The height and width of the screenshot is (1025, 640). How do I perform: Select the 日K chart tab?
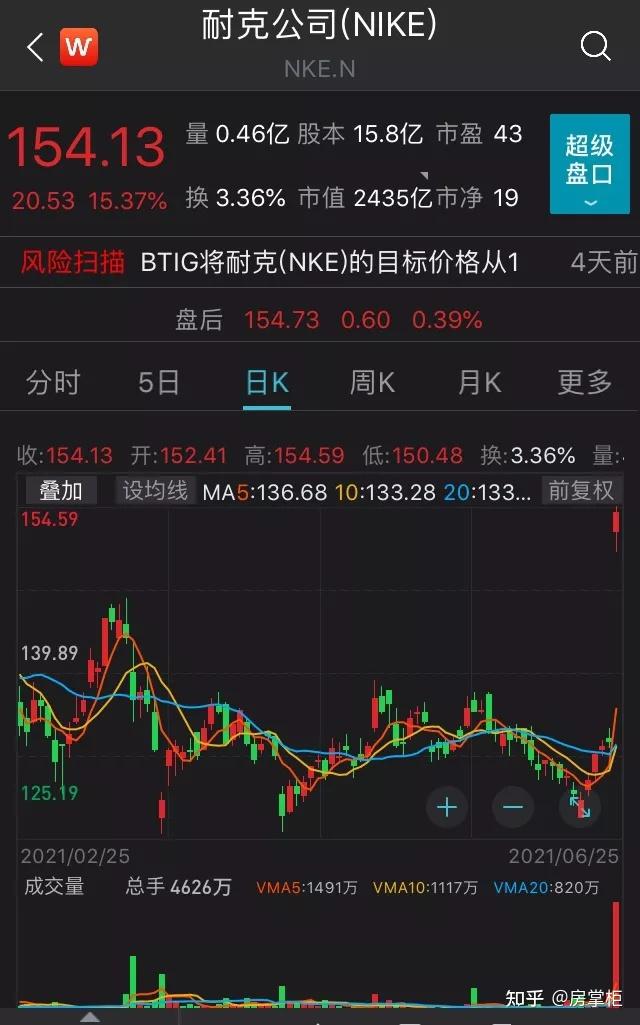[x=267, y=382]
